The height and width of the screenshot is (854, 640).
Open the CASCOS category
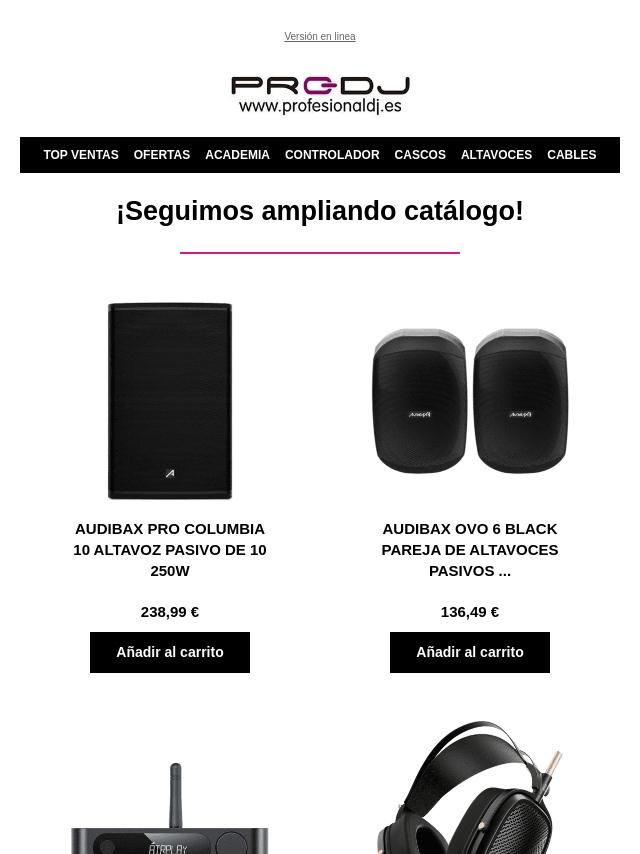pos(420,155)
